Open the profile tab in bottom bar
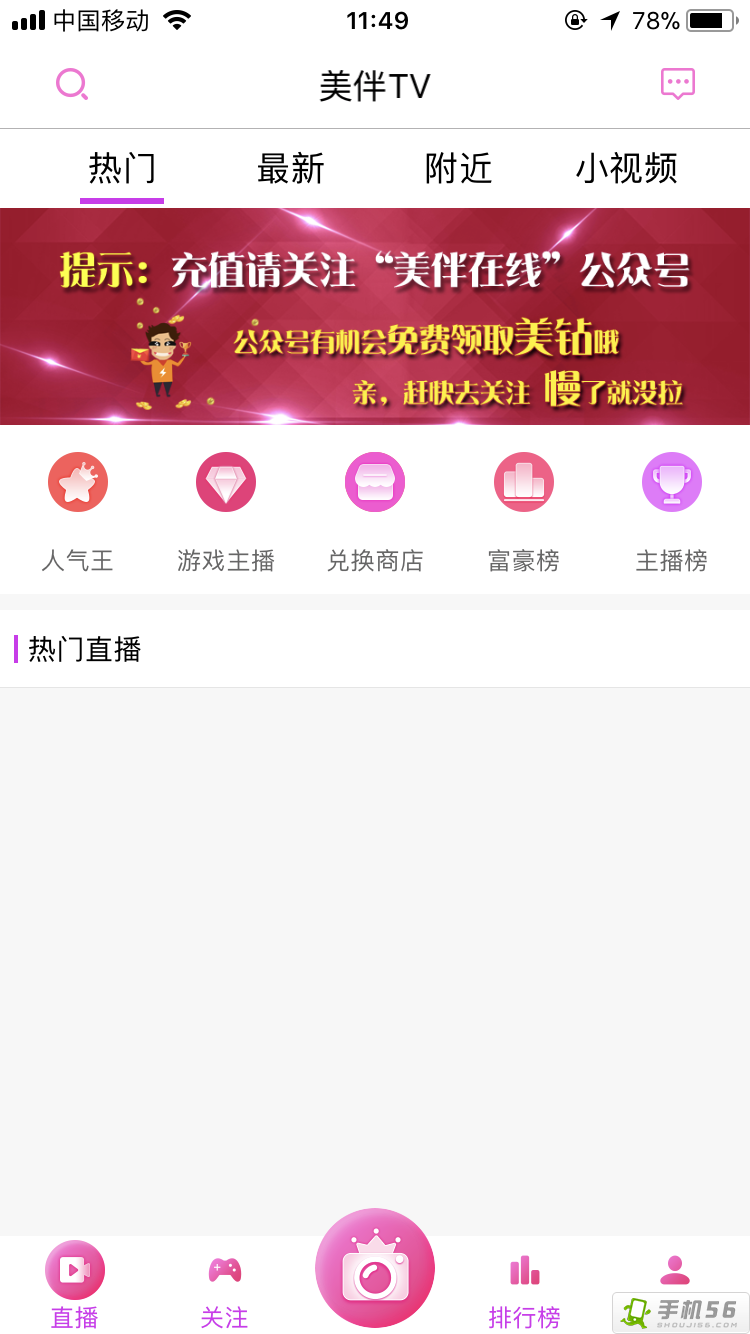750x1334 pixels. tap(675, 1272)
